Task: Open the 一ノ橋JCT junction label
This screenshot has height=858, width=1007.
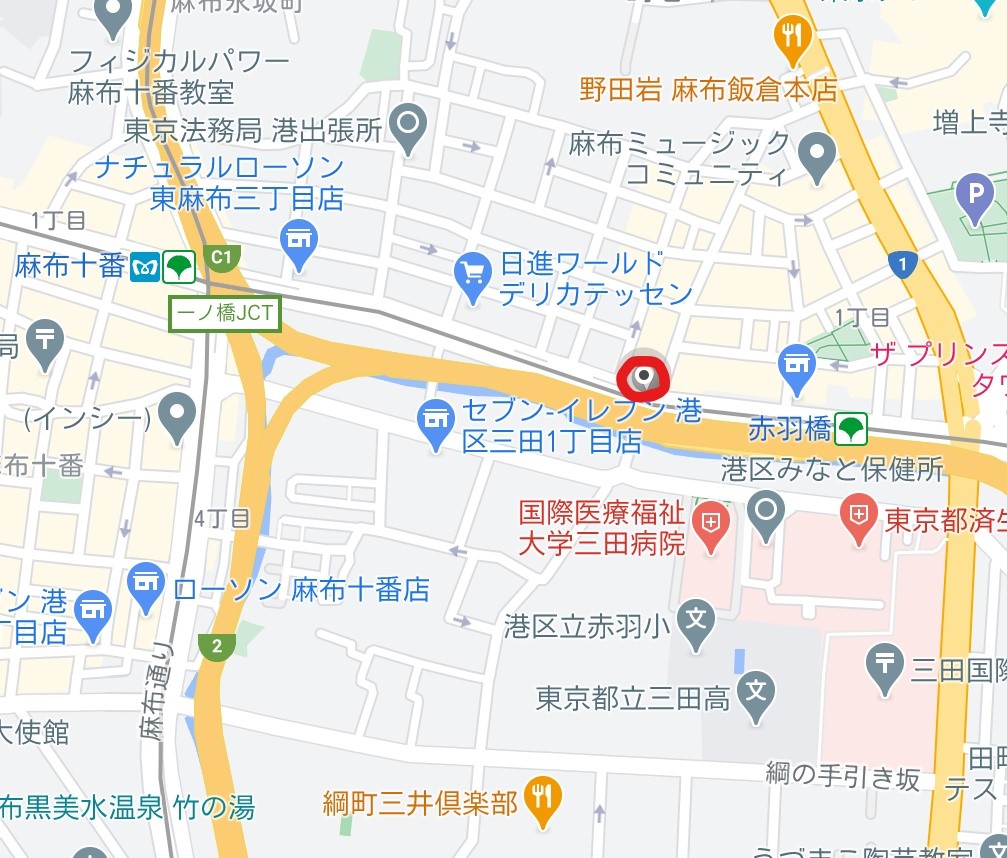Action: coord(224,314)
